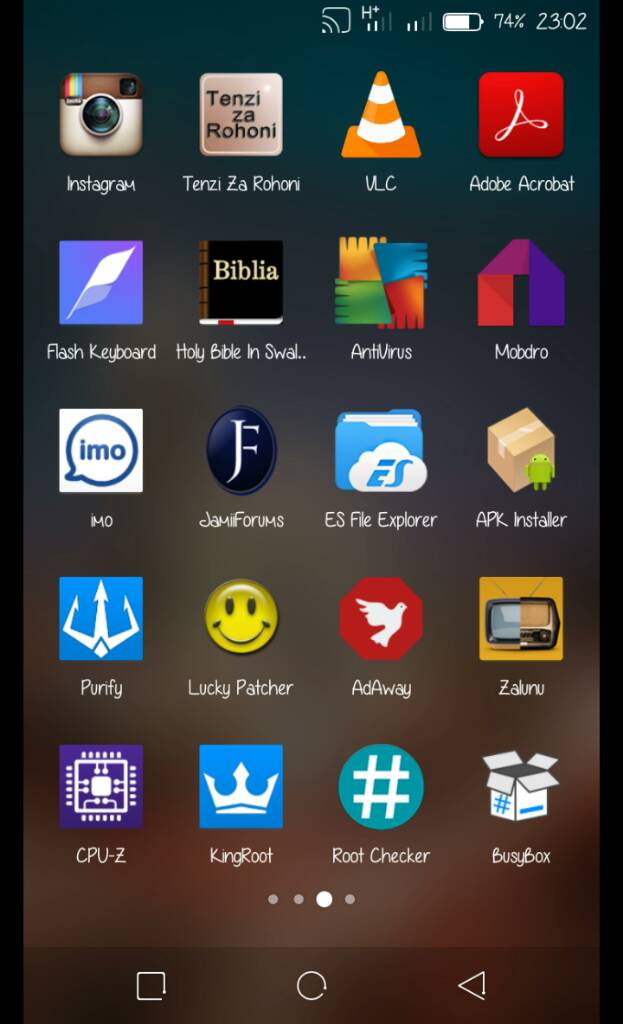This screenshot has width=623, height=1024.
Task: Launch Lucky Patcher
Action: tap(241, 619)
